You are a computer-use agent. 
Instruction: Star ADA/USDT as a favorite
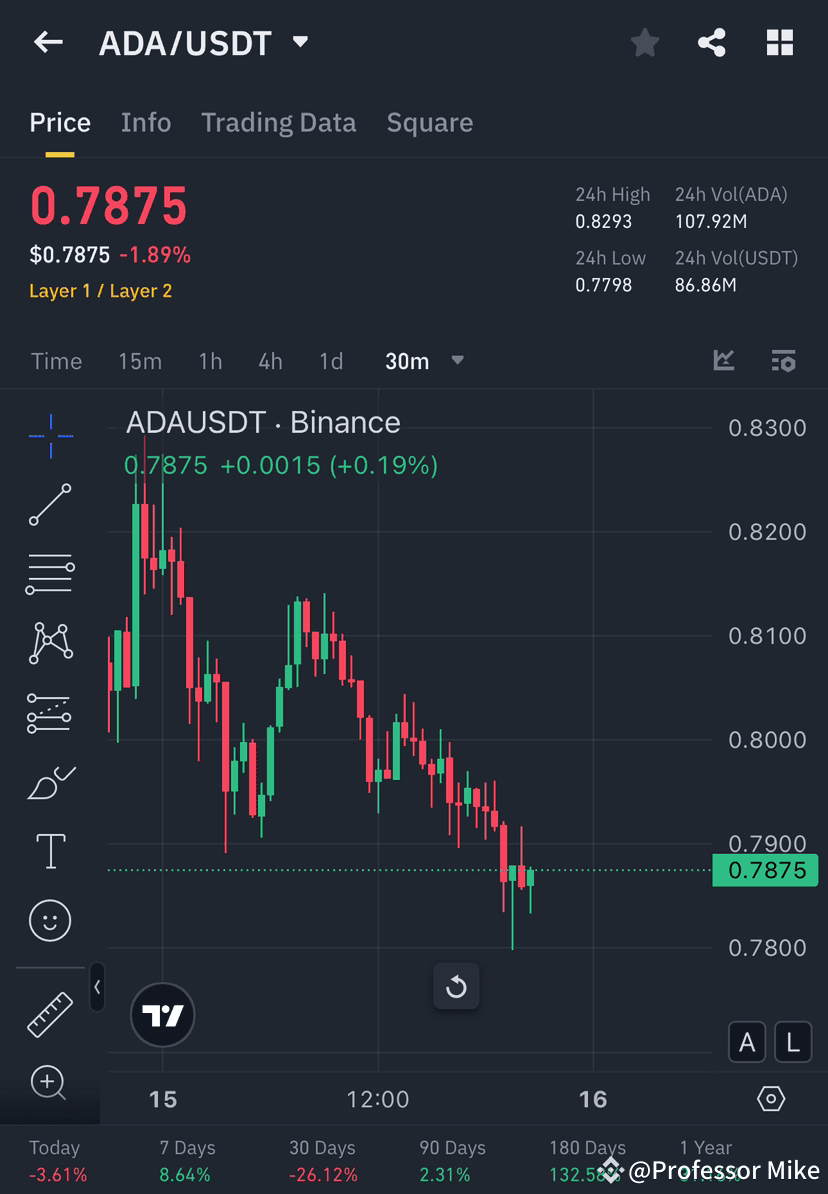644,42
